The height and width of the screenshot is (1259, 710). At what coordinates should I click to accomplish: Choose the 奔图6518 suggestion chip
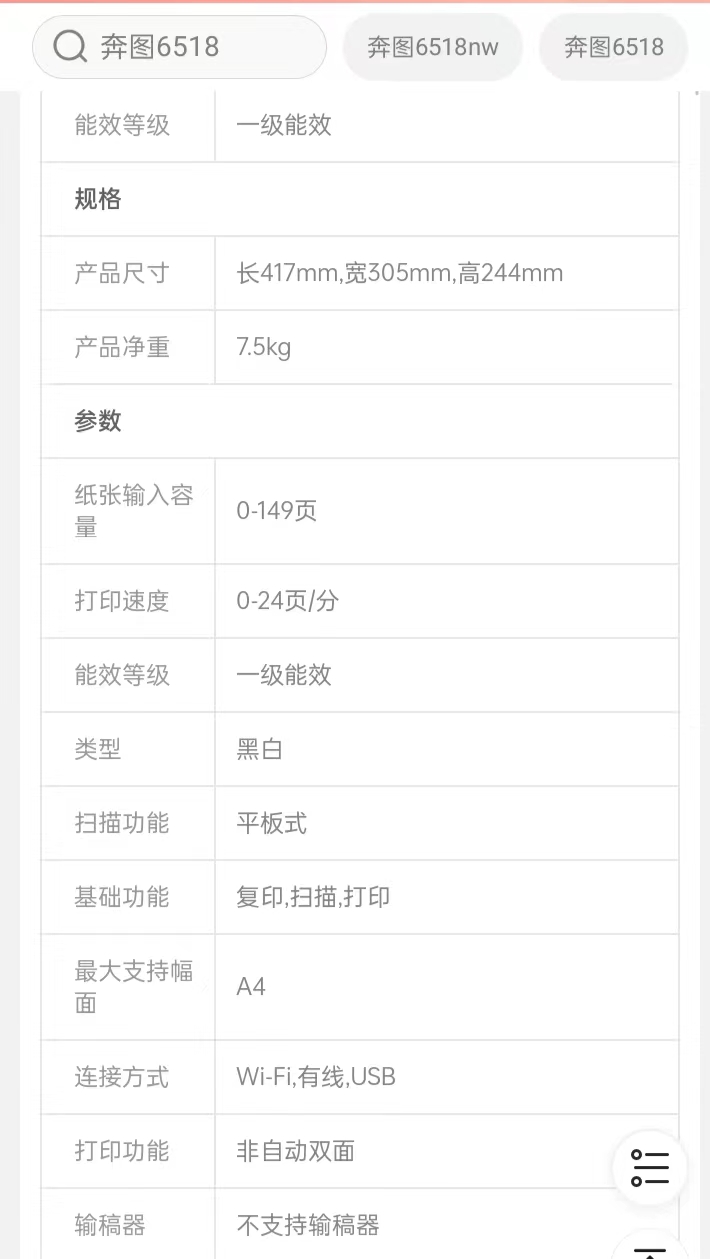point(613,47)
